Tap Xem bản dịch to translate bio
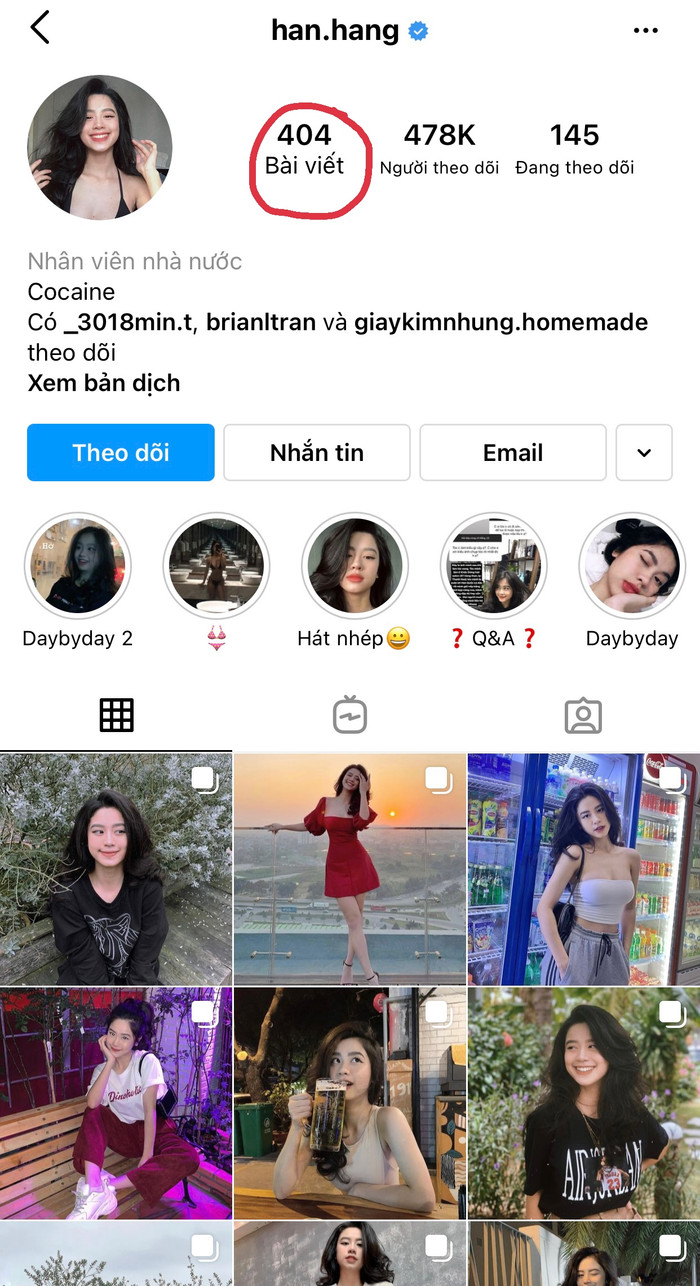The height and width of the screenshot is (1286, 700). tap(104, 383)
